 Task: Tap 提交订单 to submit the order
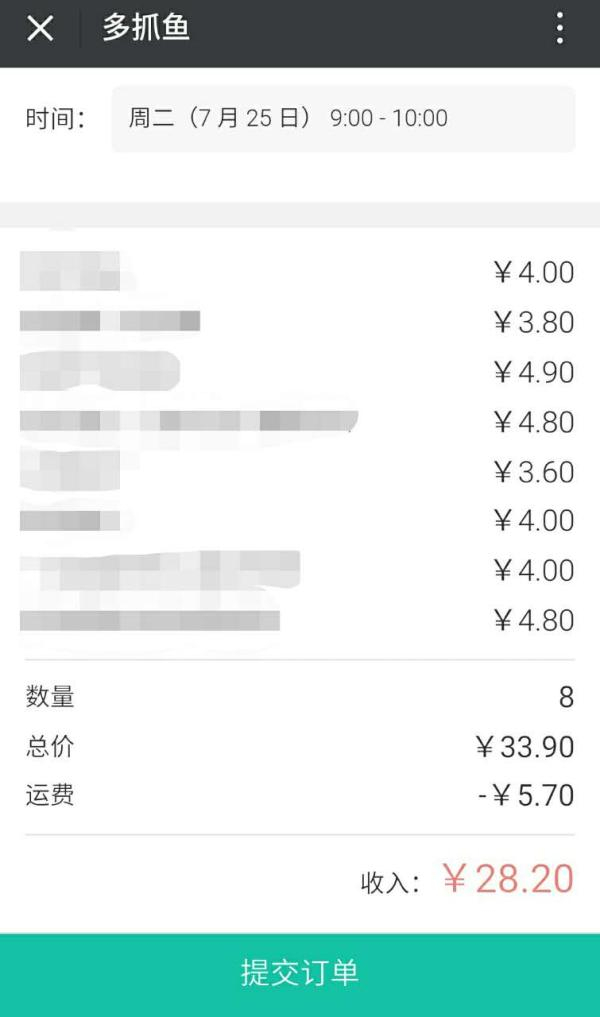[300, 973]
